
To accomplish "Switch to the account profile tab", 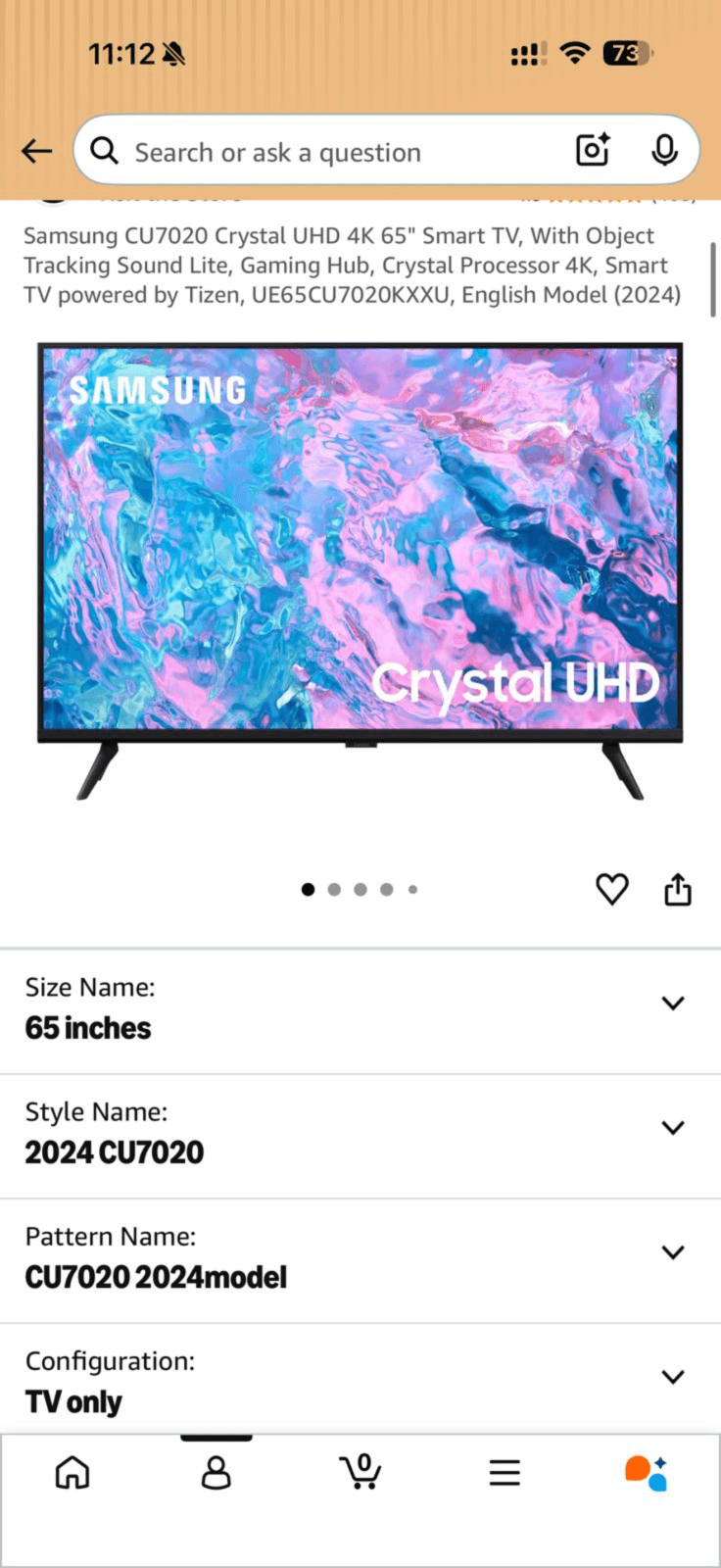I will click(216, 1472).
